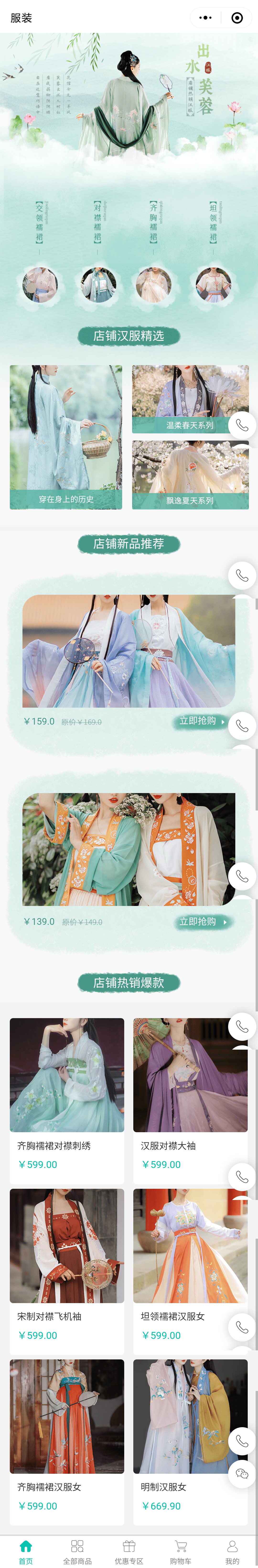Image resolution: width=258 pixels, height=1568 pixels.
Task: Close the mini program via the circle icon
Action: [237, 18]
